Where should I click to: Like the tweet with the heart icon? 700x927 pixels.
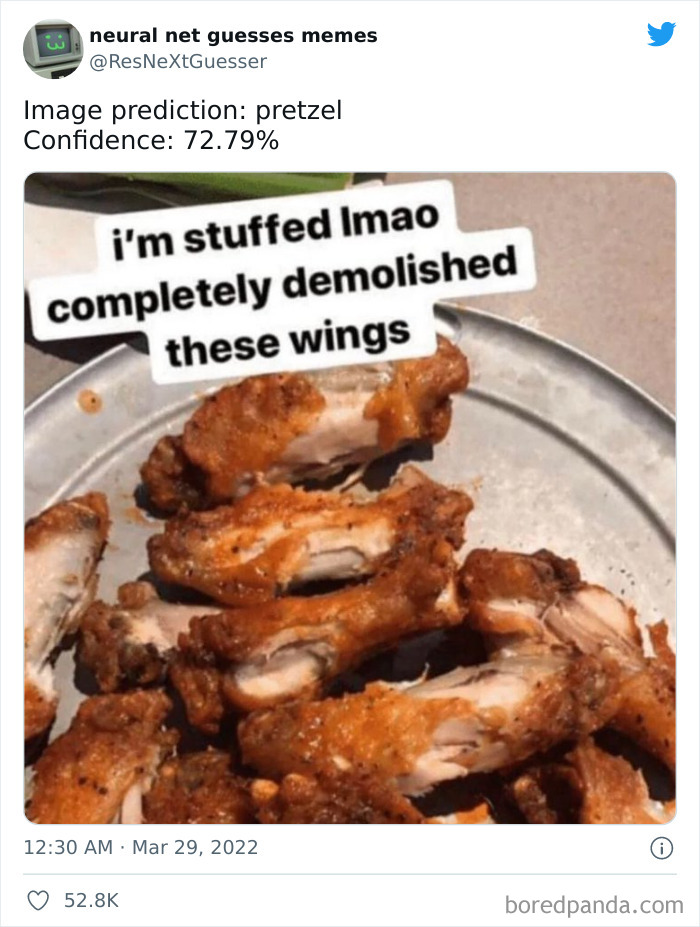[x=37, y=900]
